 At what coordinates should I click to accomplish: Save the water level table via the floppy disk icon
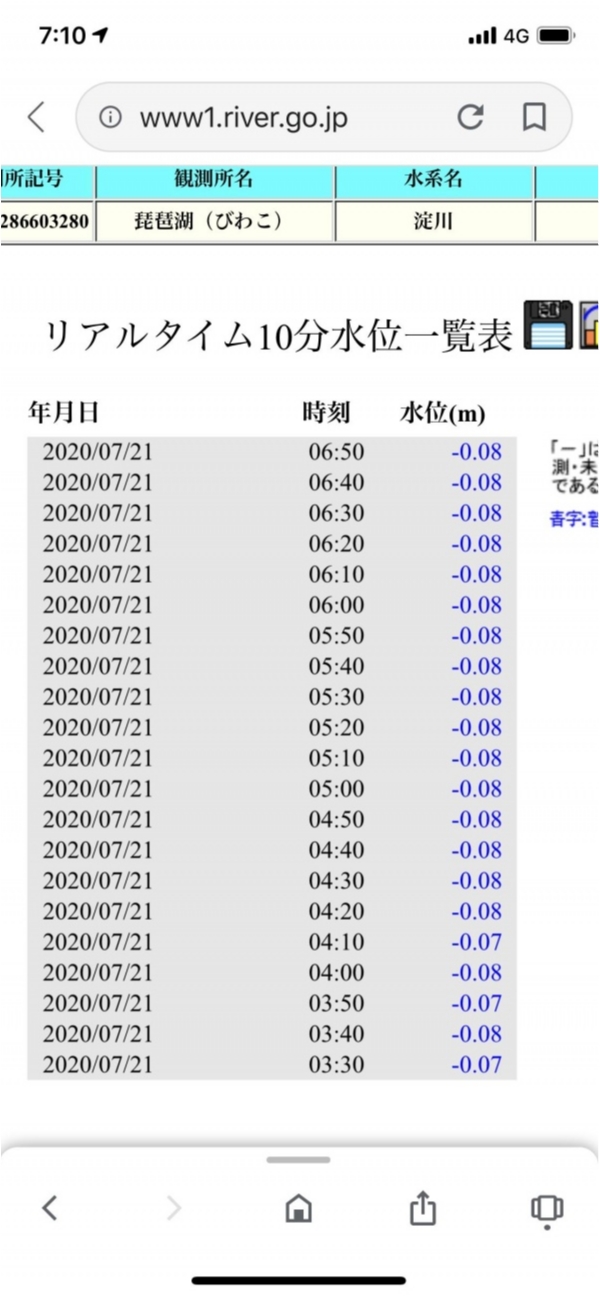point(546,324)
